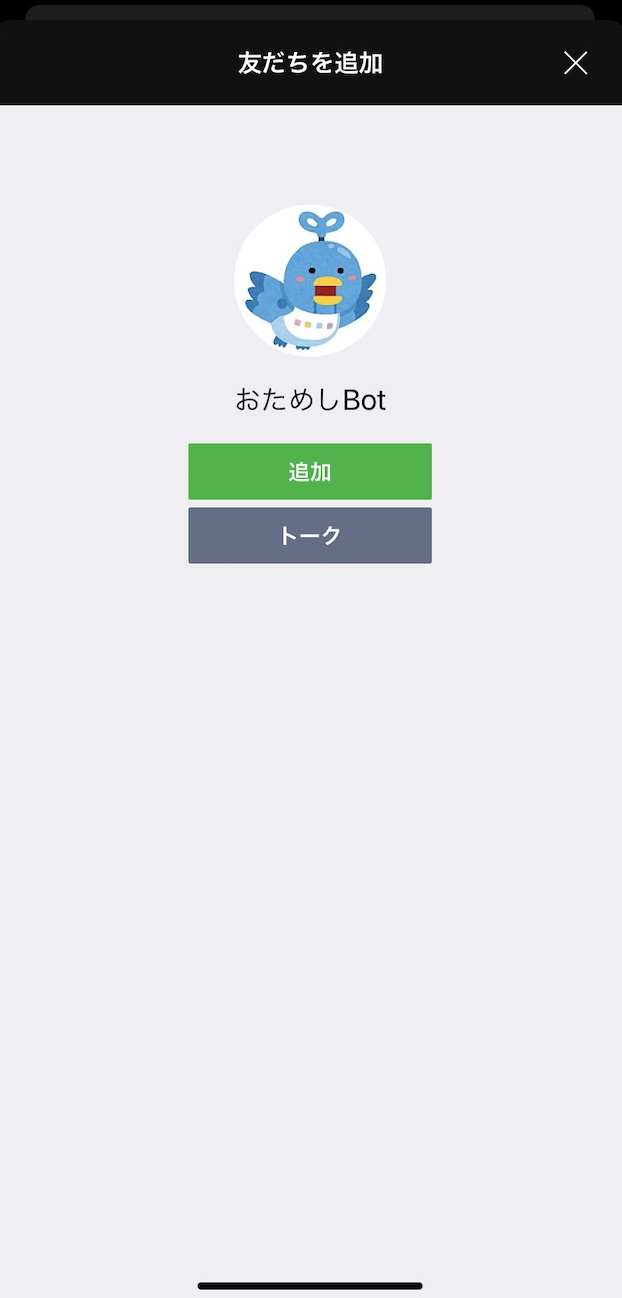622x1298 pixels.
Task: Open トーク with おためしBot
Action: [310, 536]
